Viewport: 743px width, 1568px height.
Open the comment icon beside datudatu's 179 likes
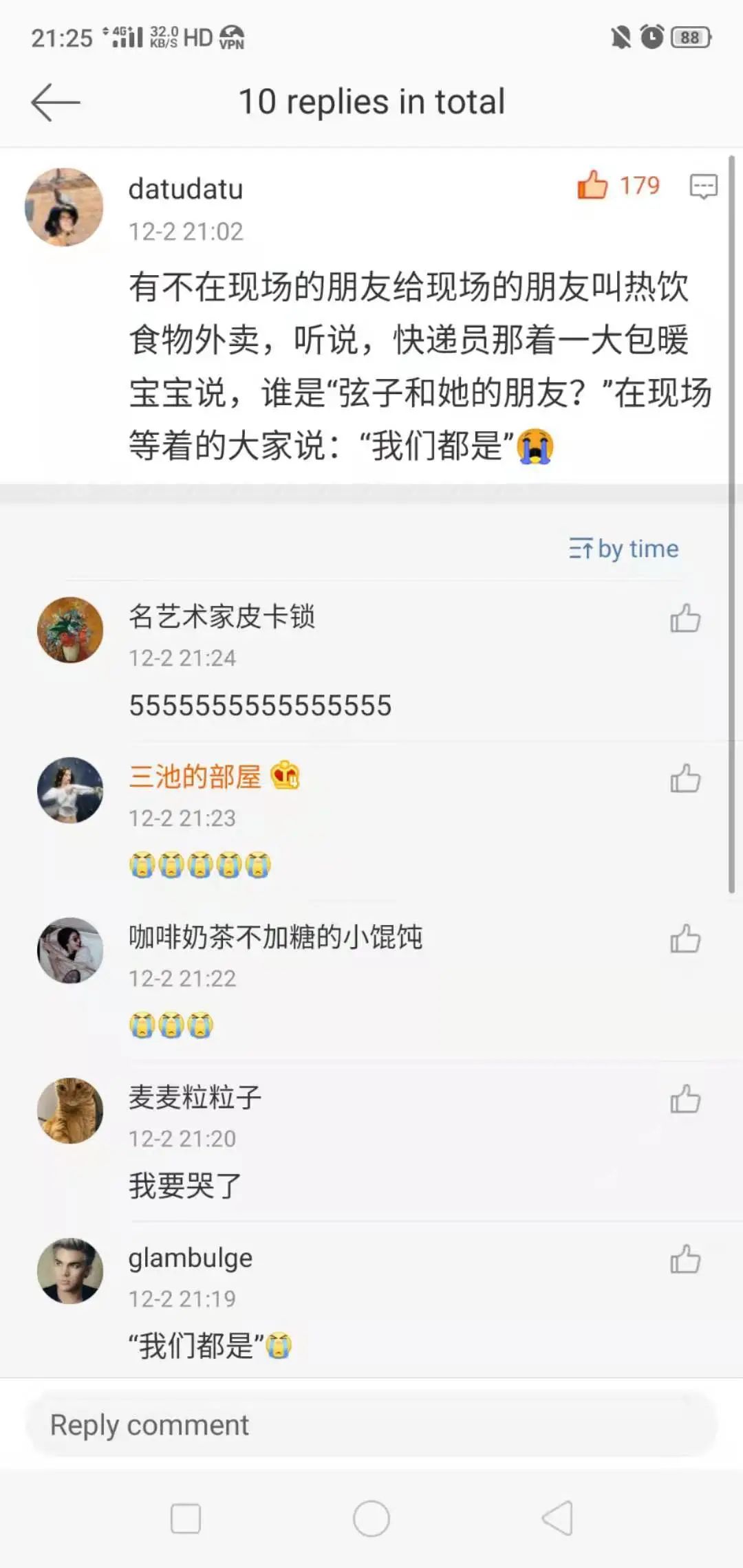[703, 186]
